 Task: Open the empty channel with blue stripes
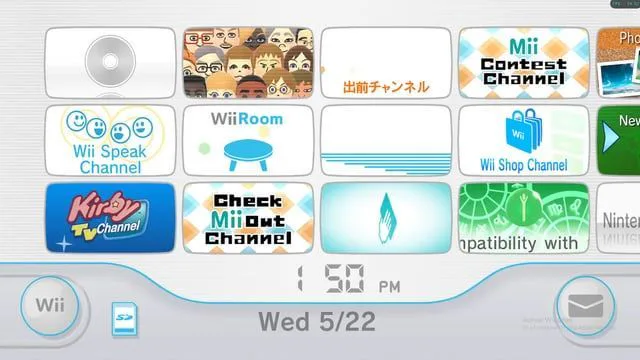(386, 140)
